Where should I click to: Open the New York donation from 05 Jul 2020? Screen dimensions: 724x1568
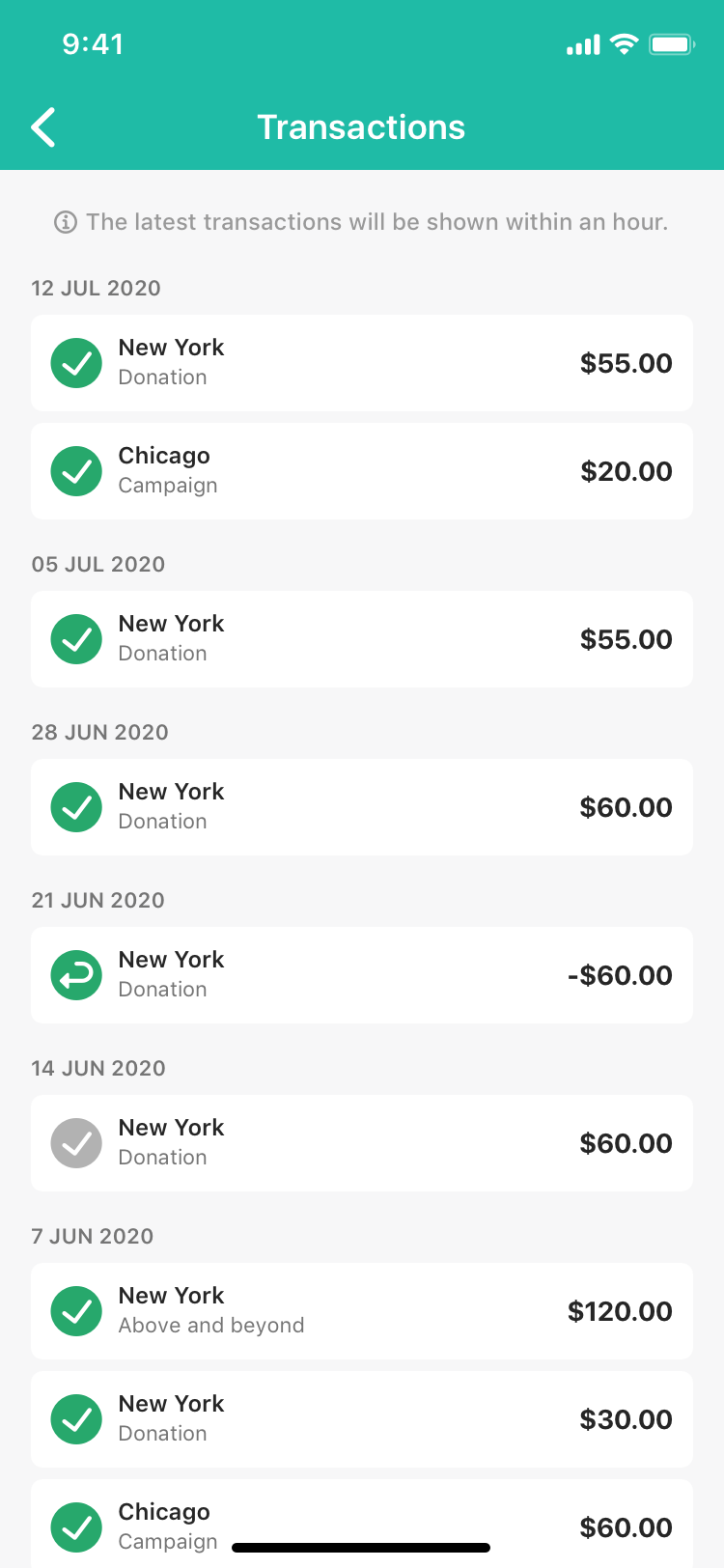[x=362, y=639]
